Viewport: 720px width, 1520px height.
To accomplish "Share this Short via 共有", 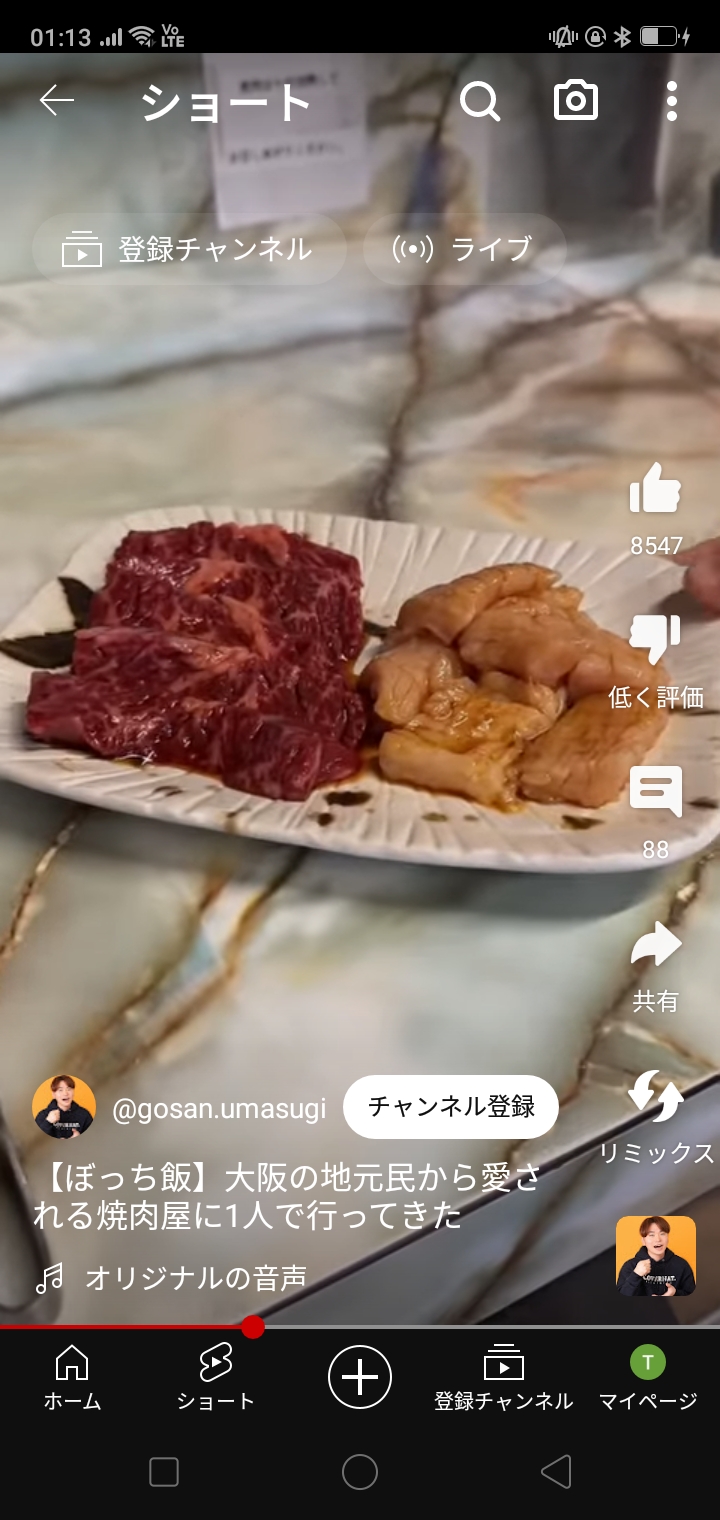I will (655, 945).
